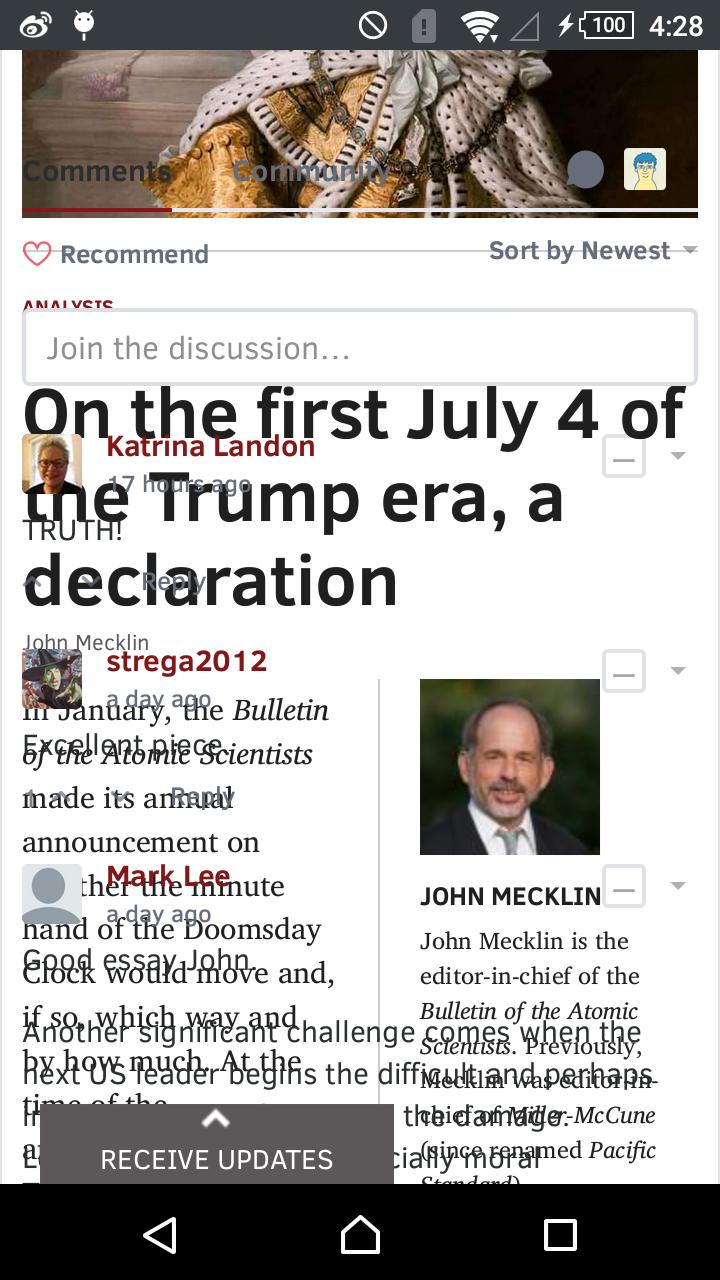Switch to the Comments tab
Image resolution: width=720 pixels, height=1280 pixels.
pyautogui.click(x=97, y=171)
